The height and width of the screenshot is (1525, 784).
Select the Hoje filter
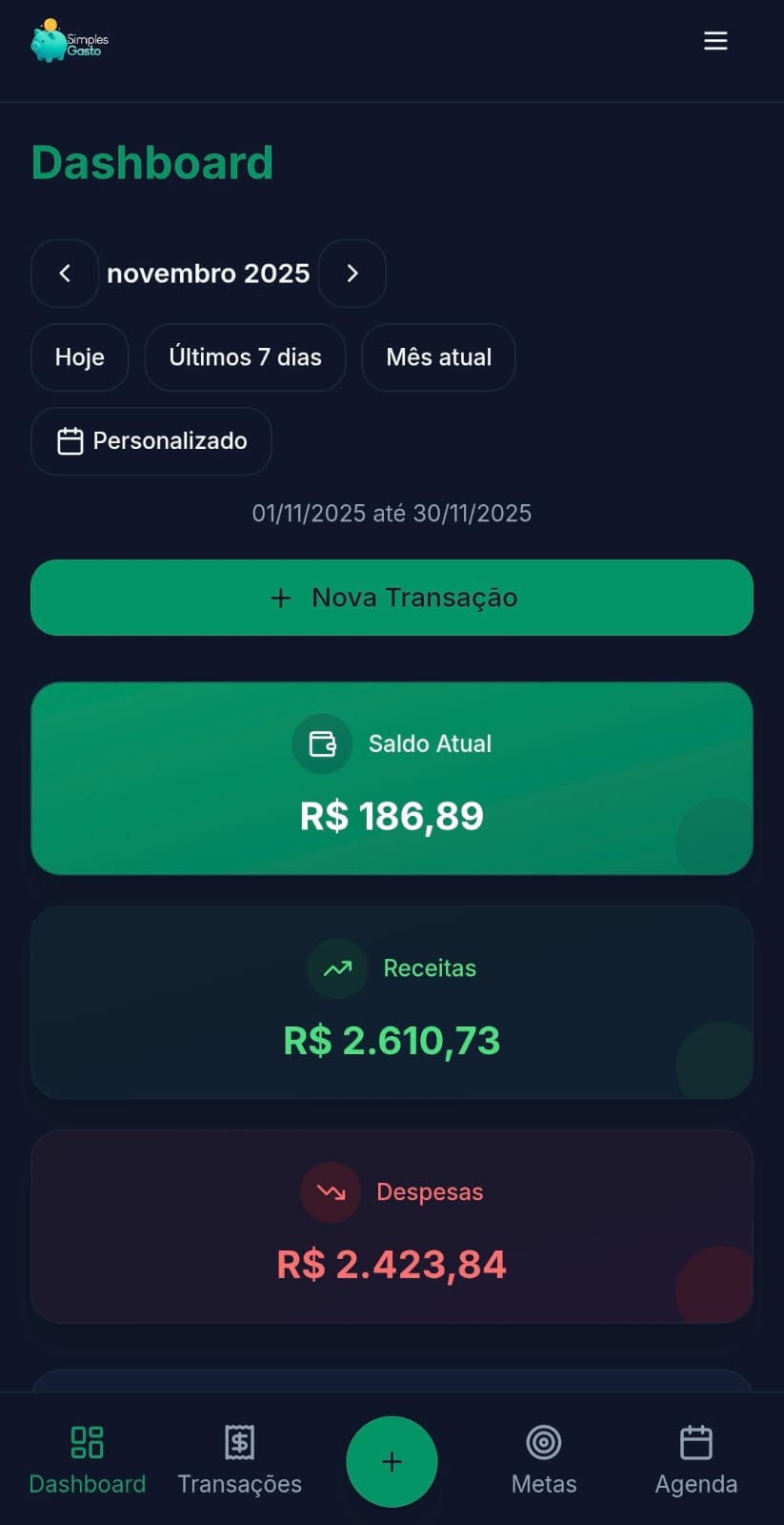(79, 357)
